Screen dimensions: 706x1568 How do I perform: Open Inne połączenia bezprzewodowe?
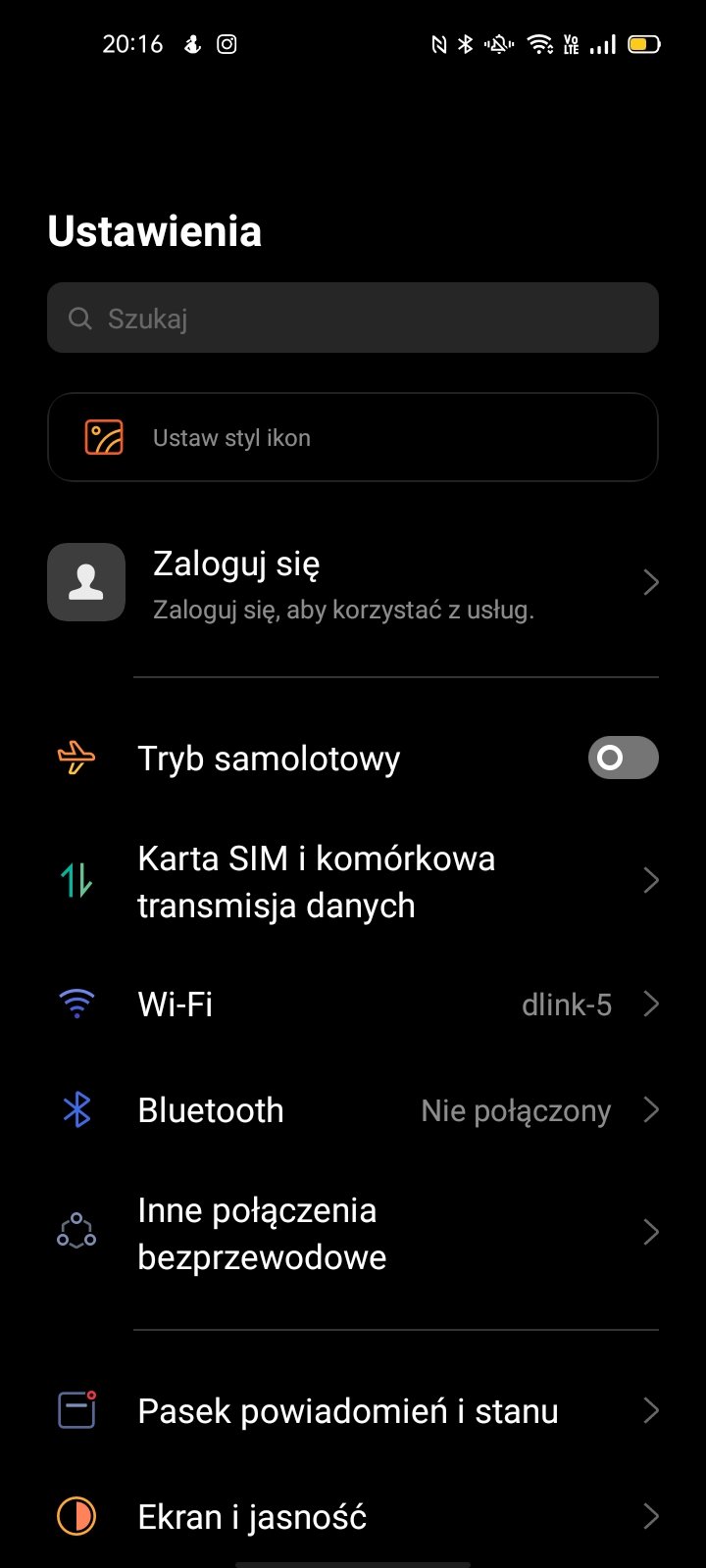point(353,1233)
